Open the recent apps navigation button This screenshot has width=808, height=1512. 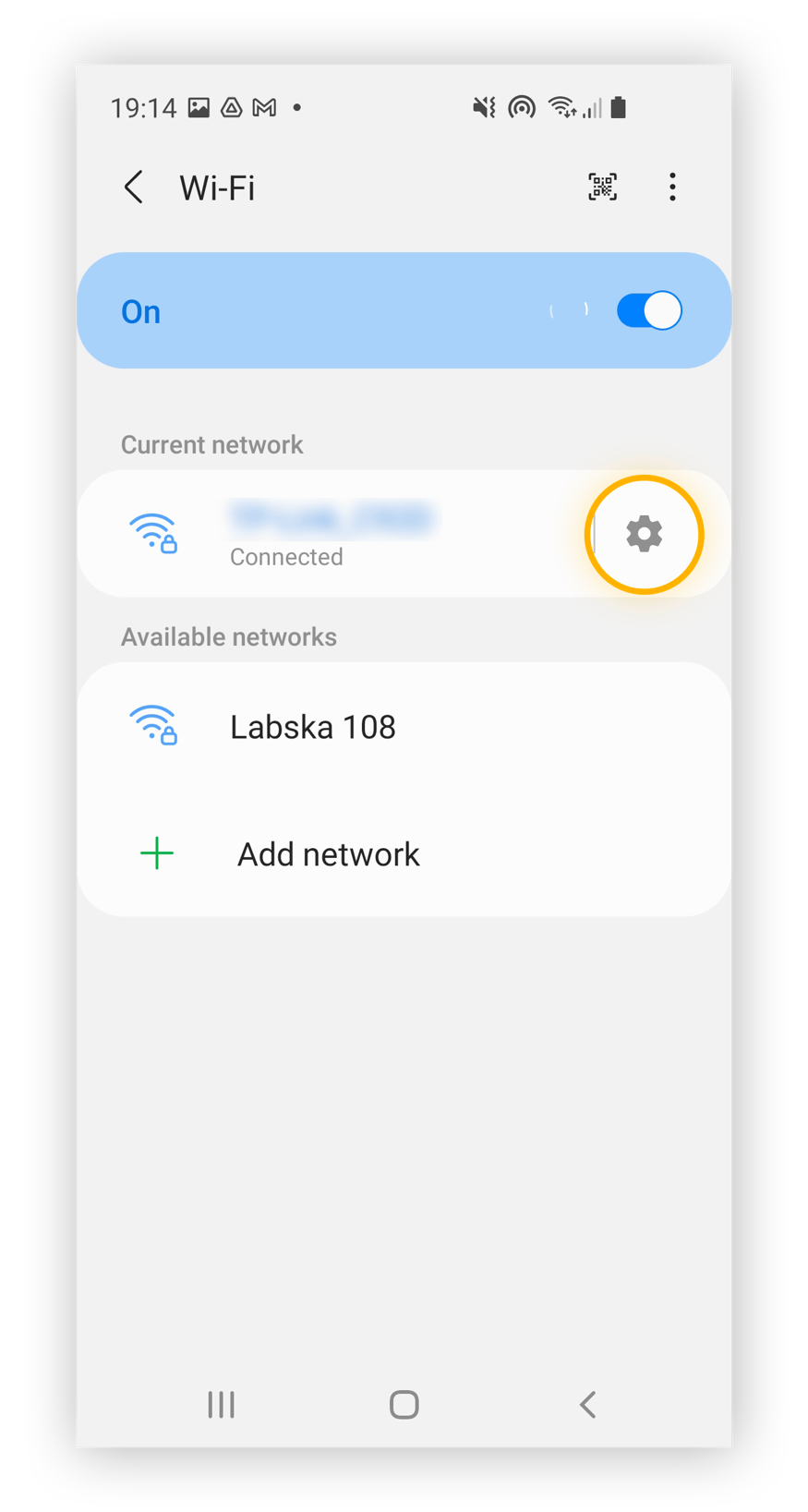220,1404
